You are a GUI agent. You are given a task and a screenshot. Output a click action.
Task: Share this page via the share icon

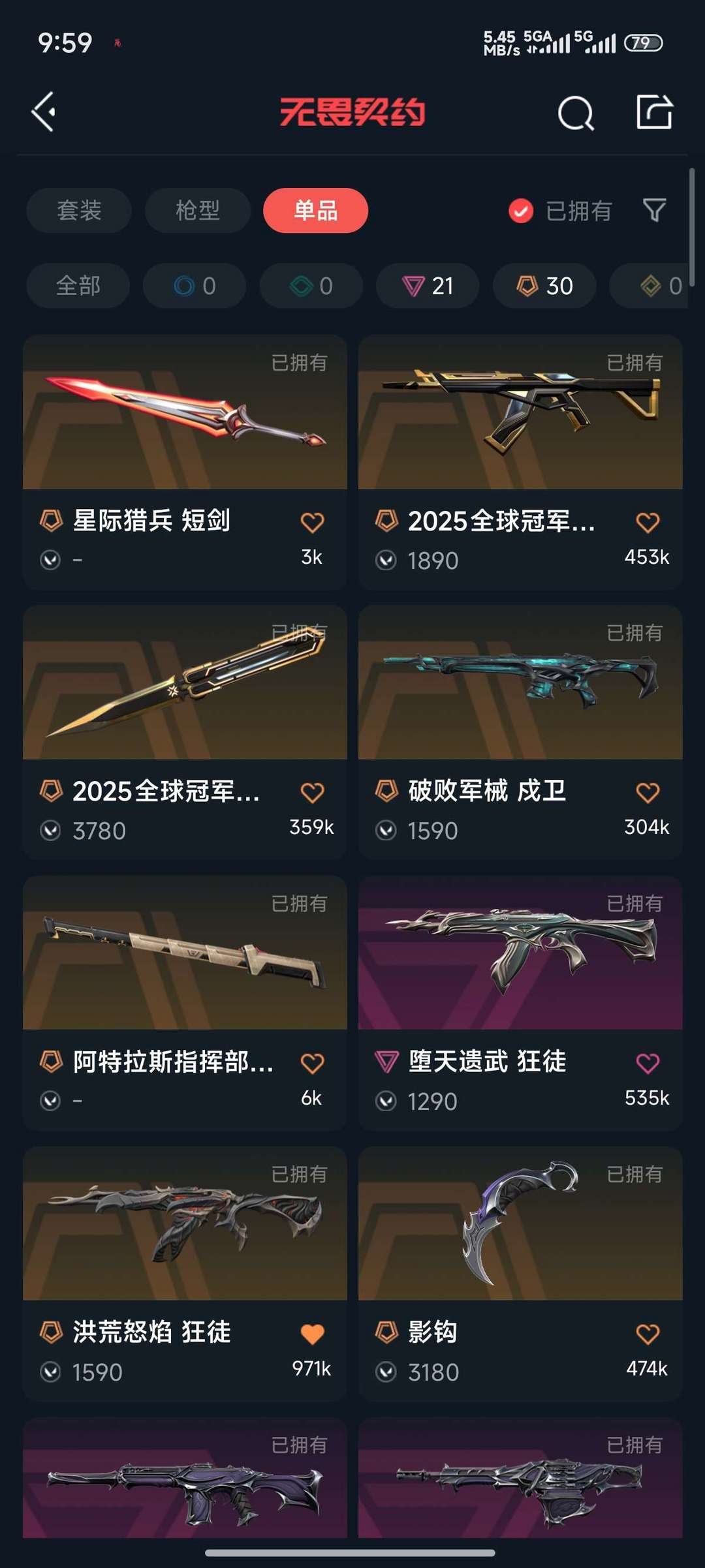click(654, 112)
